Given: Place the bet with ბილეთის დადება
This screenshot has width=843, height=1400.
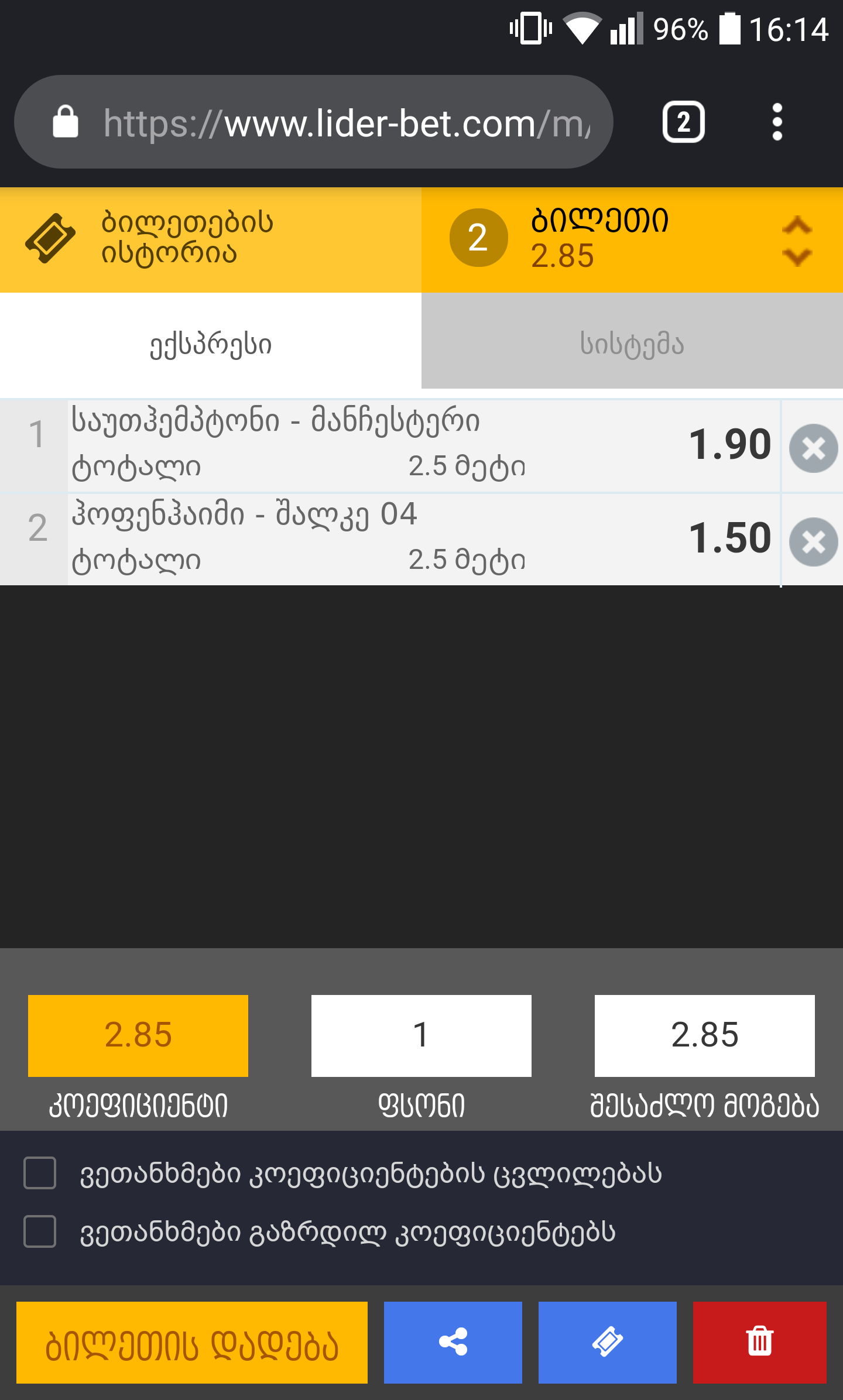Looking at the screenshot, I should coord(192,1343).
